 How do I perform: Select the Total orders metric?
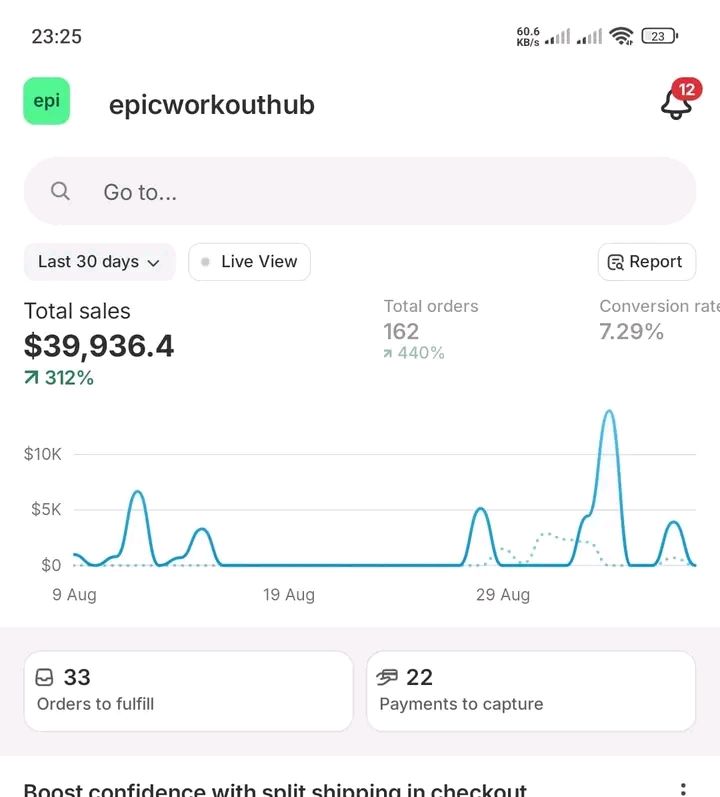(431, 329)
